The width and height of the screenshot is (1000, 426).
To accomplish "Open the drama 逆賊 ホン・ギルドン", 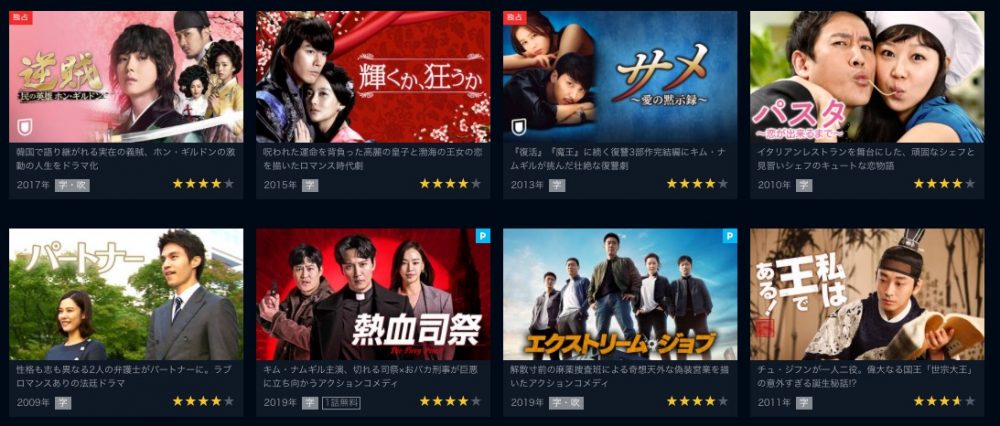I will [x=126, y=77].
